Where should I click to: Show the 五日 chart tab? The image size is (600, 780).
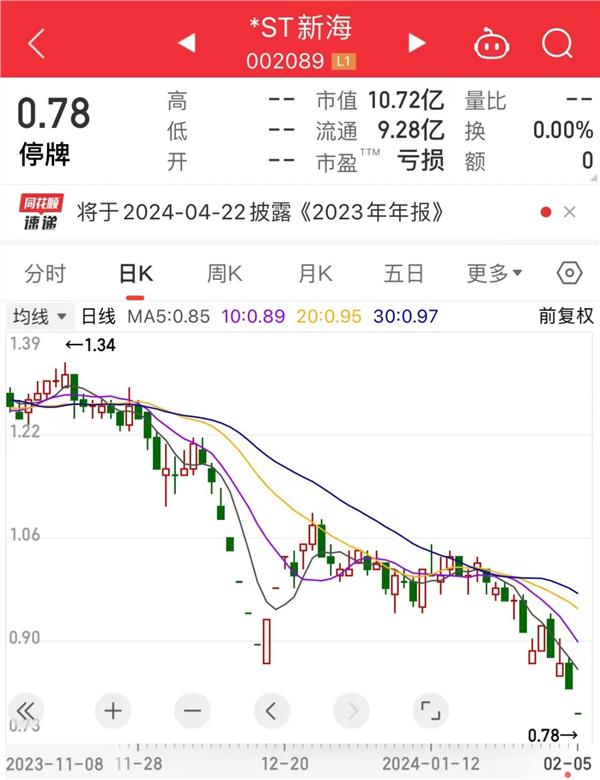404,273
